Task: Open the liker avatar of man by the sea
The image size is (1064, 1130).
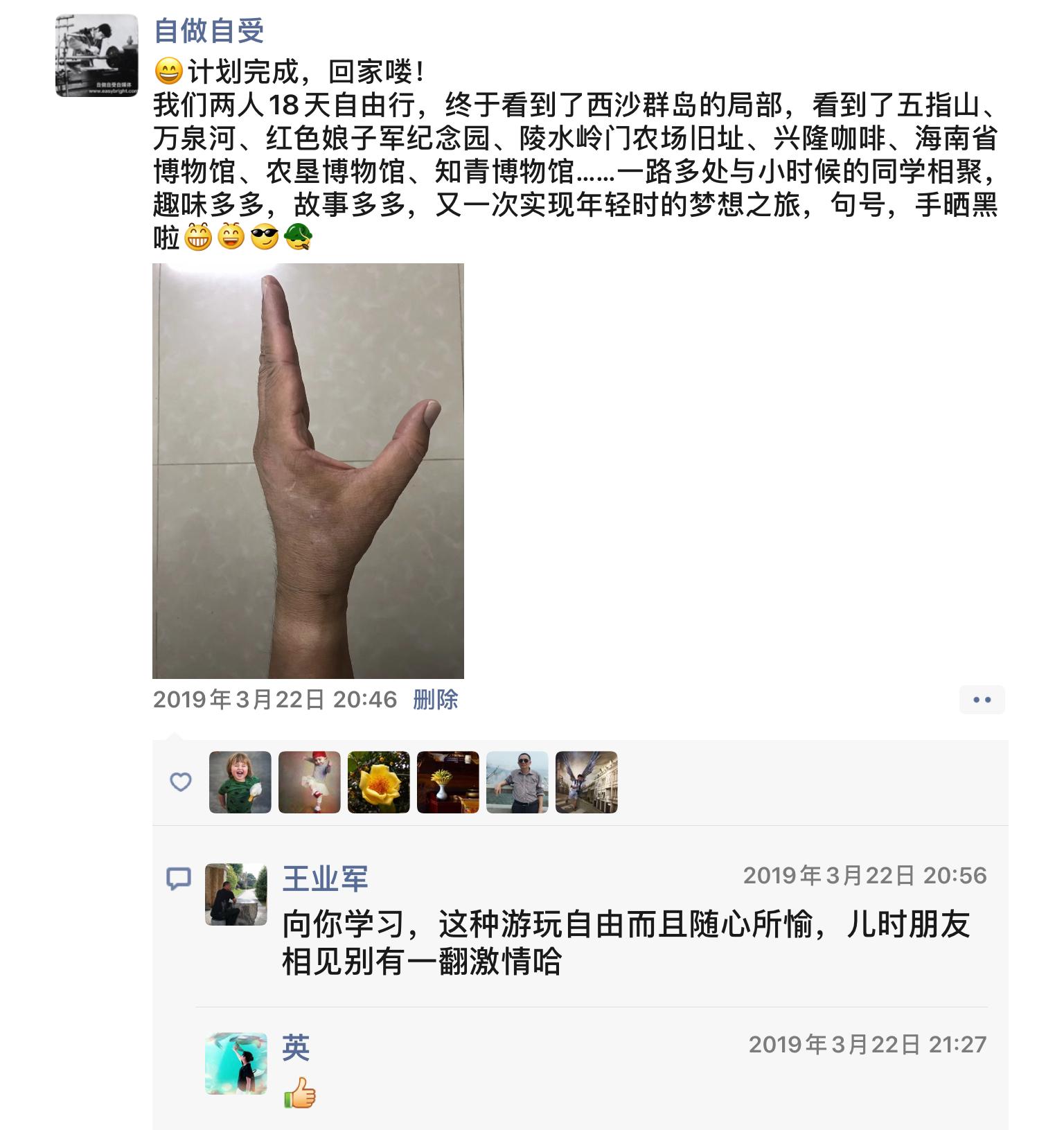Action: [517, 782]
